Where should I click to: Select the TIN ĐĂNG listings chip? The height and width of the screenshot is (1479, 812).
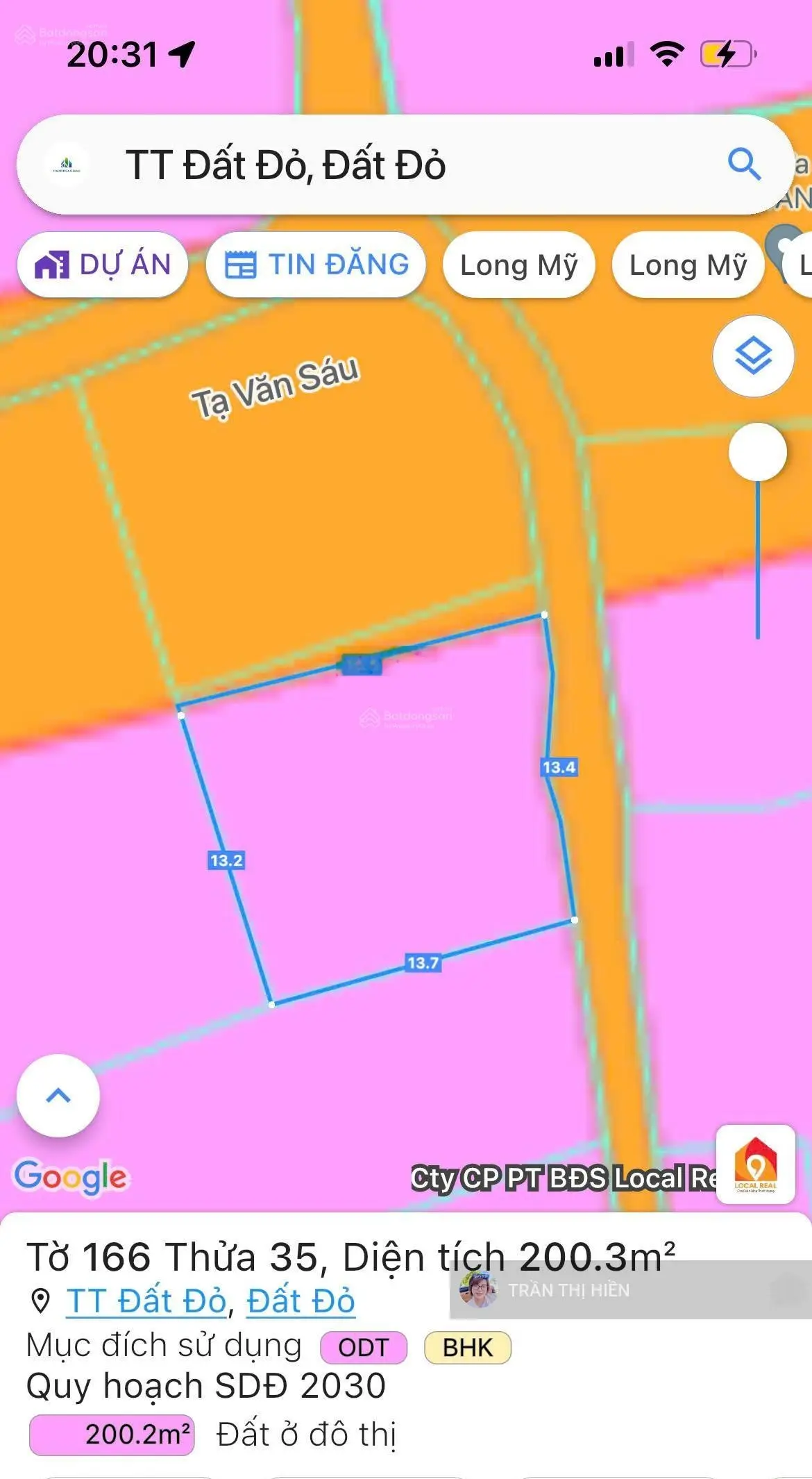pyautogui.click(x=316, y=265)
